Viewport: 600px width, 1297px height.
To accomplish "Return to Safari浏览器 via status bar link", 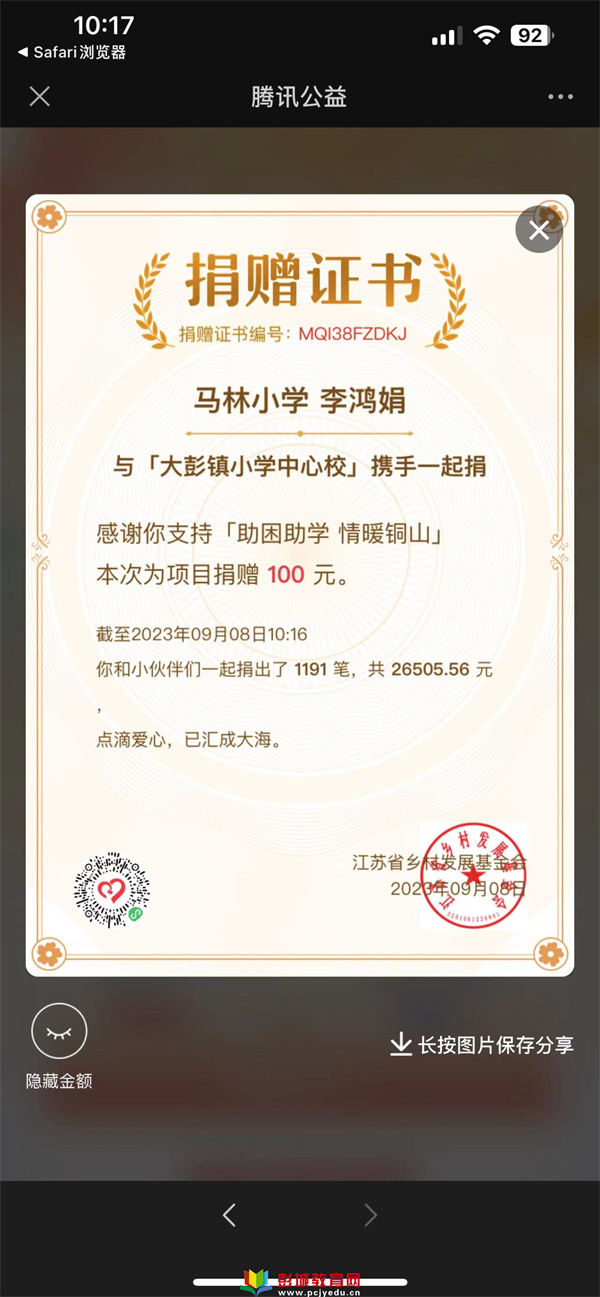I will [72, 52].
